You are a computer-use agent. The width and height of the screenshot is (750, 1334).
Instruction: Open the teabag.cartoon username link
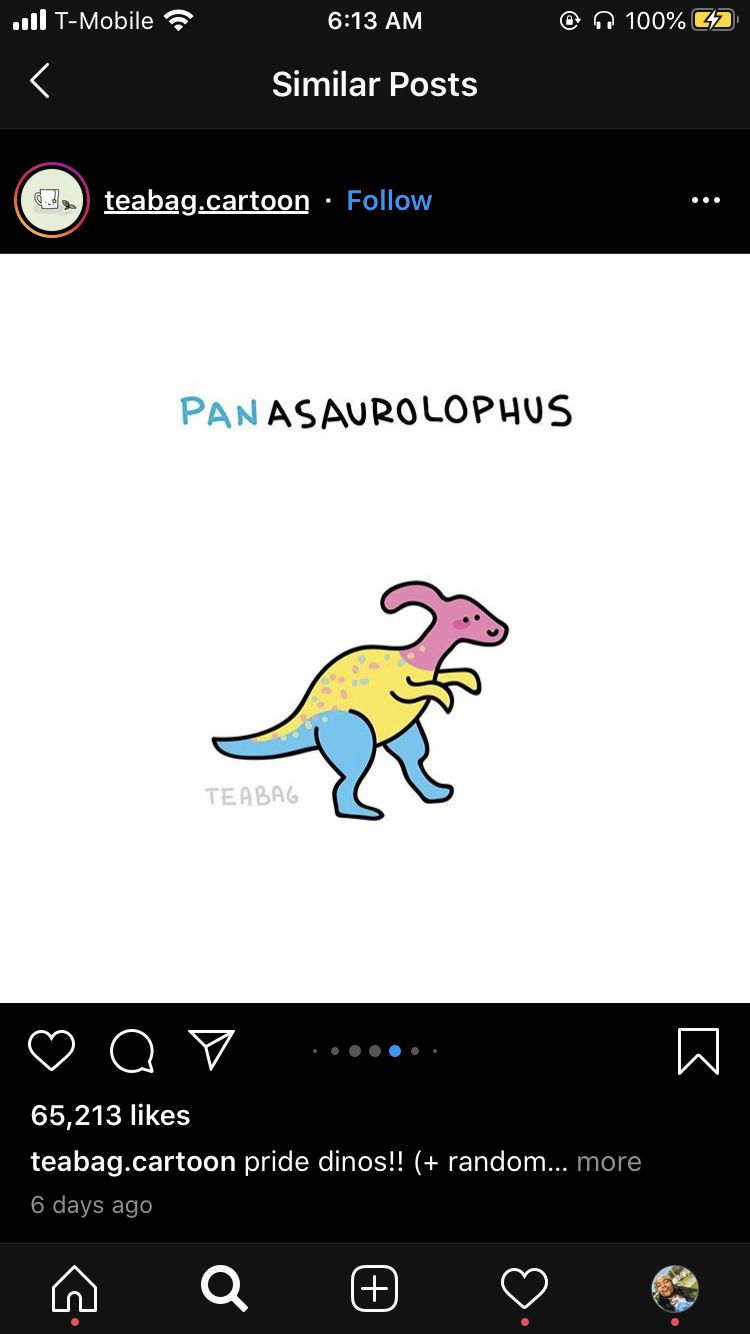pyautogui.click(x=207, y=200)
